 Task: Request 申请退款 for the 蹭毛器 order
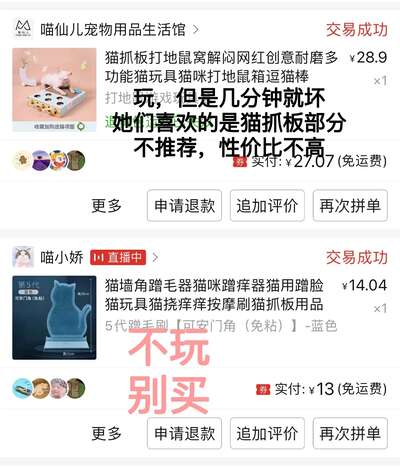pos(184,433)
